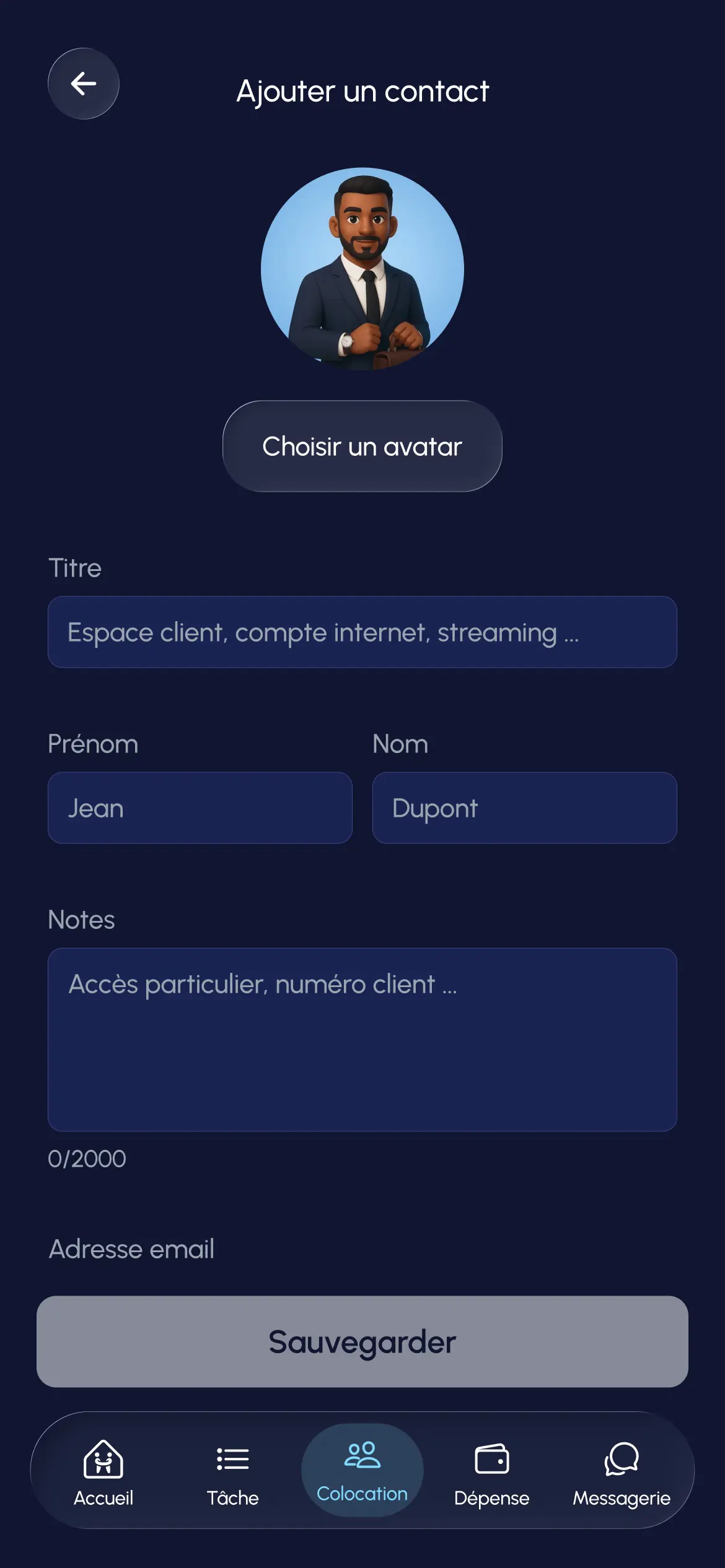Open the Messagerie tab

[621, 1471]
